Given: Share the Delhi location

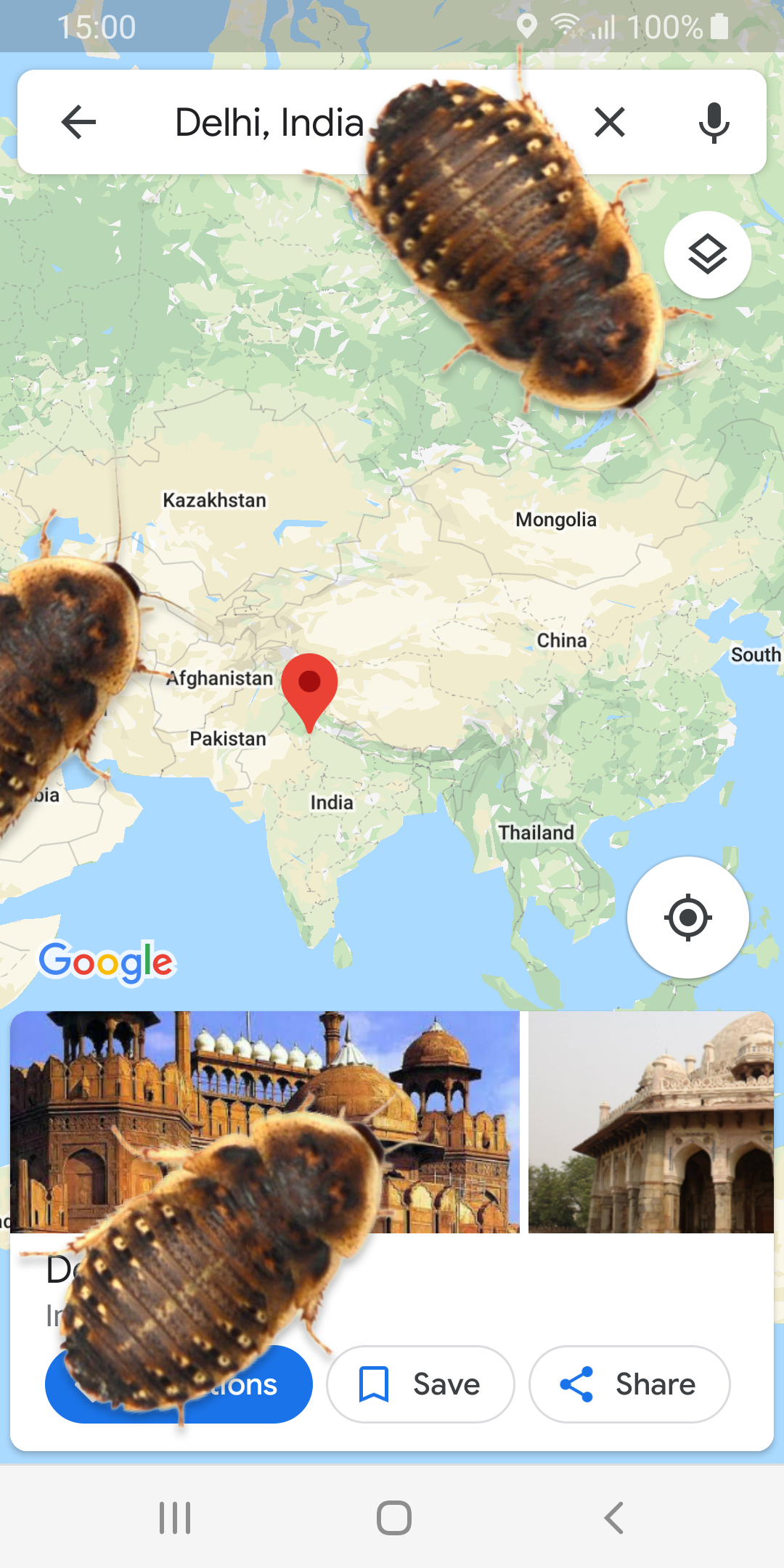Looking at the screenshot, I should coord(629,1384).
